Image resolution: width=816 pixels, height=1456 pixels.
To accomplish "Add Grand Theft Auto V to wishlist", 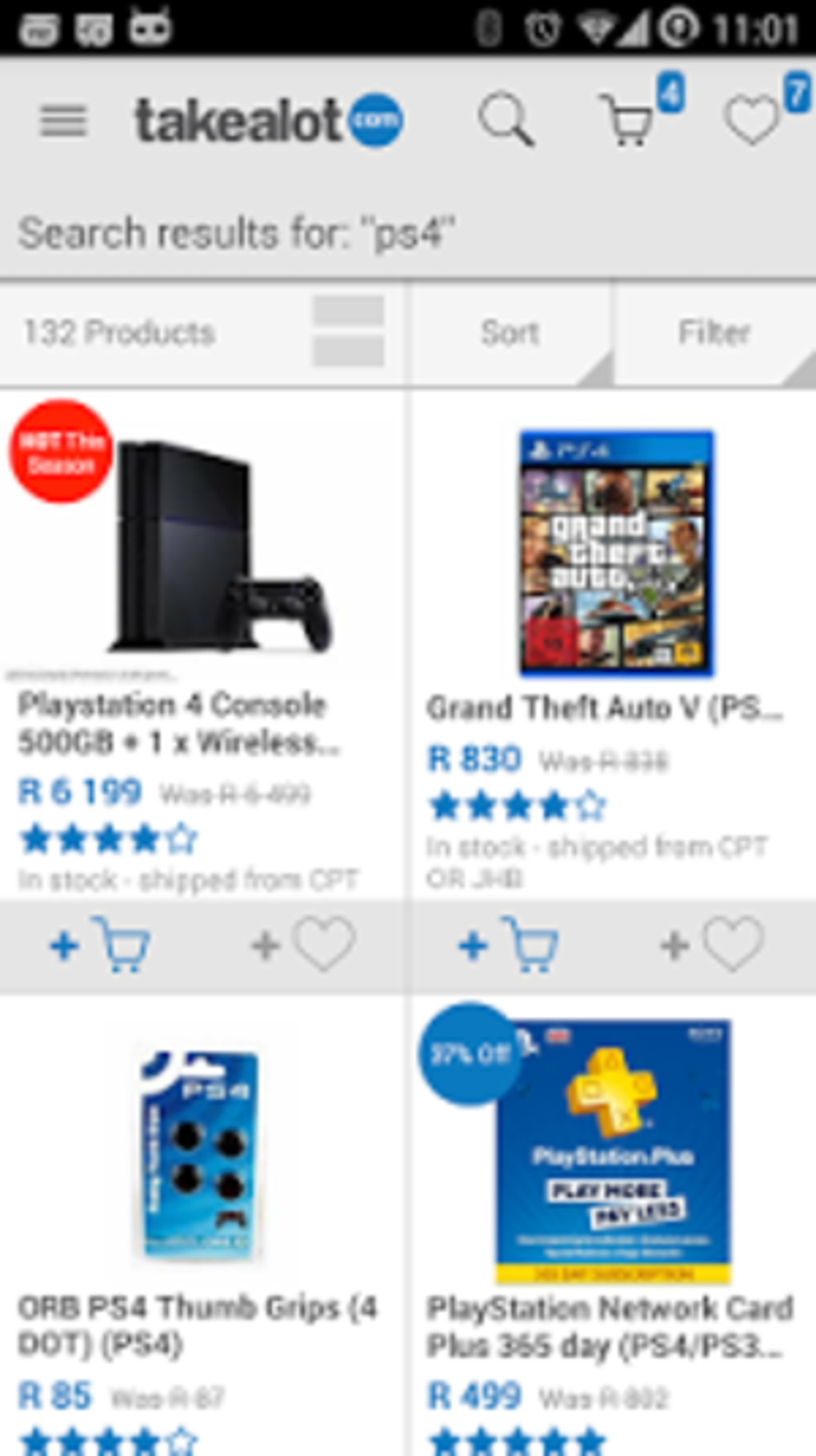I will [x=712, y=945].
